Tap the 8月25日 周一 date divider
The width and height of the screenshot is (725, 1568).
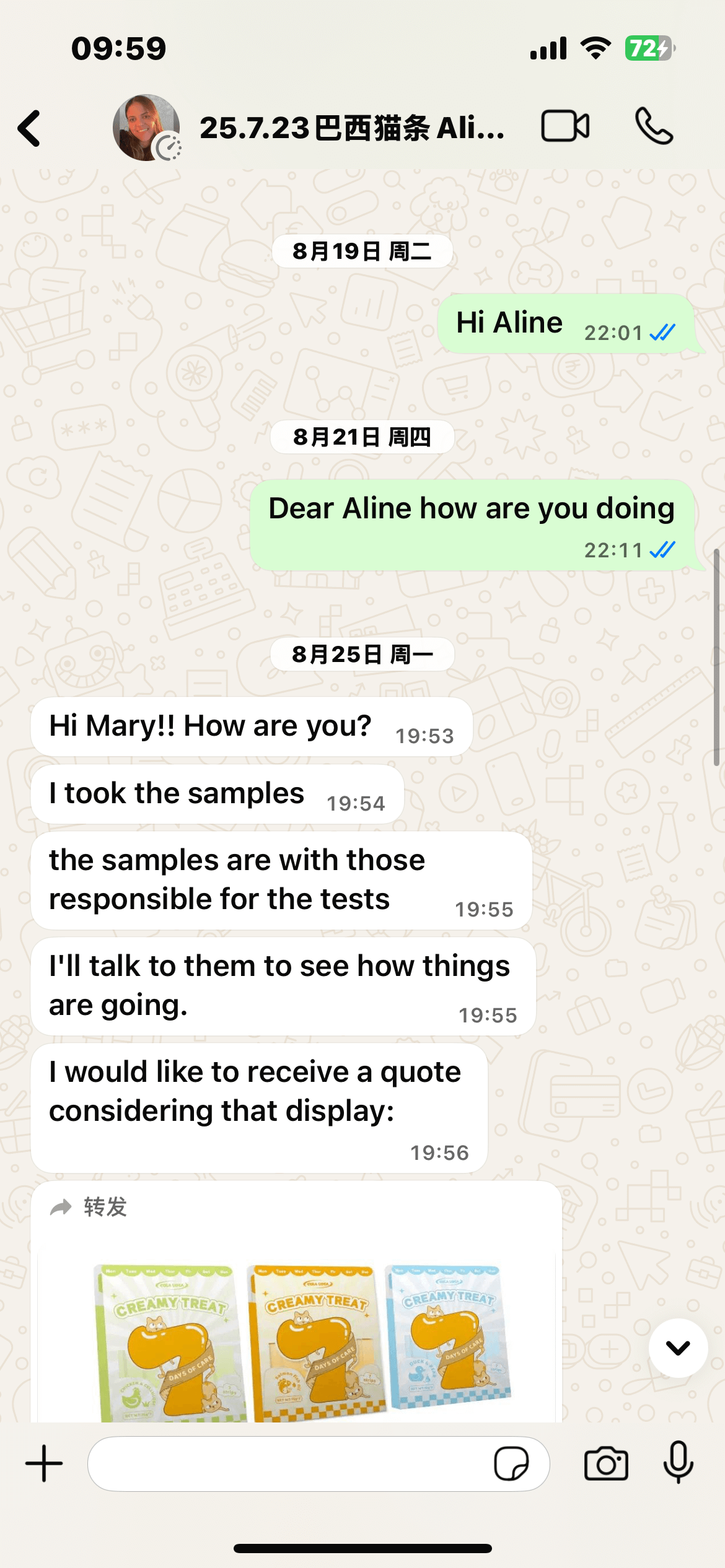362,653
